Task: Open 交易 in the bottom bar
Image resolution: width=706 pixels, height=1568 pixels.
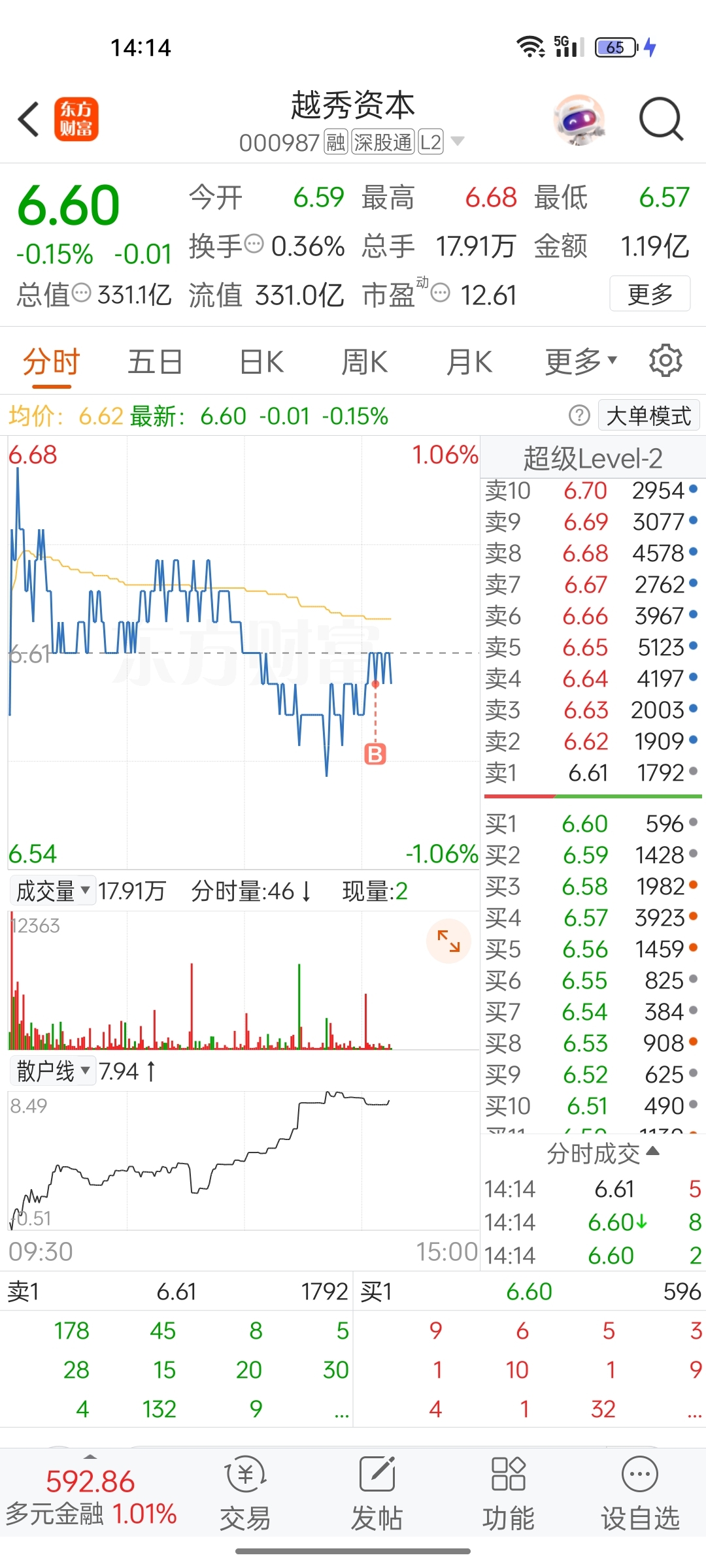Action: coord(245,1493)
